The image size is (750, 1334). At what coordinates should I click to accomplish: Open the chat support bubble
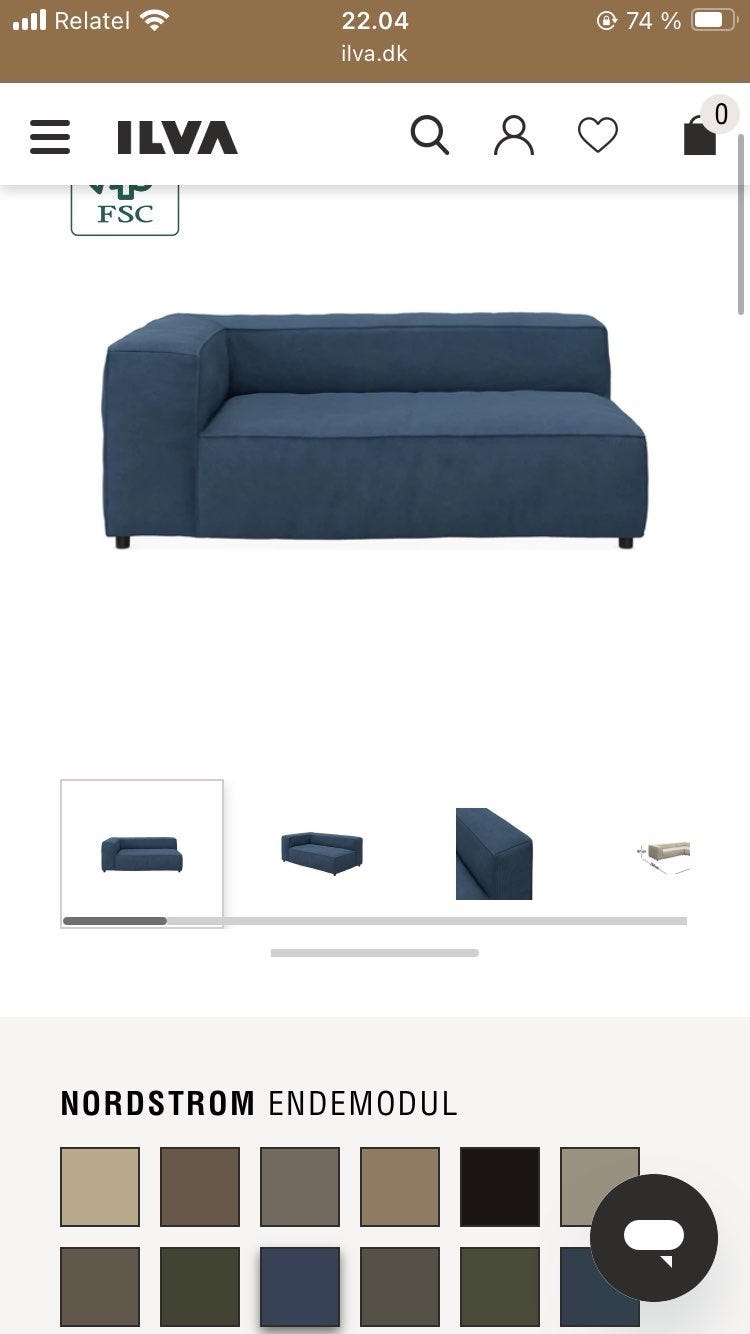[x=654, y=1238]
